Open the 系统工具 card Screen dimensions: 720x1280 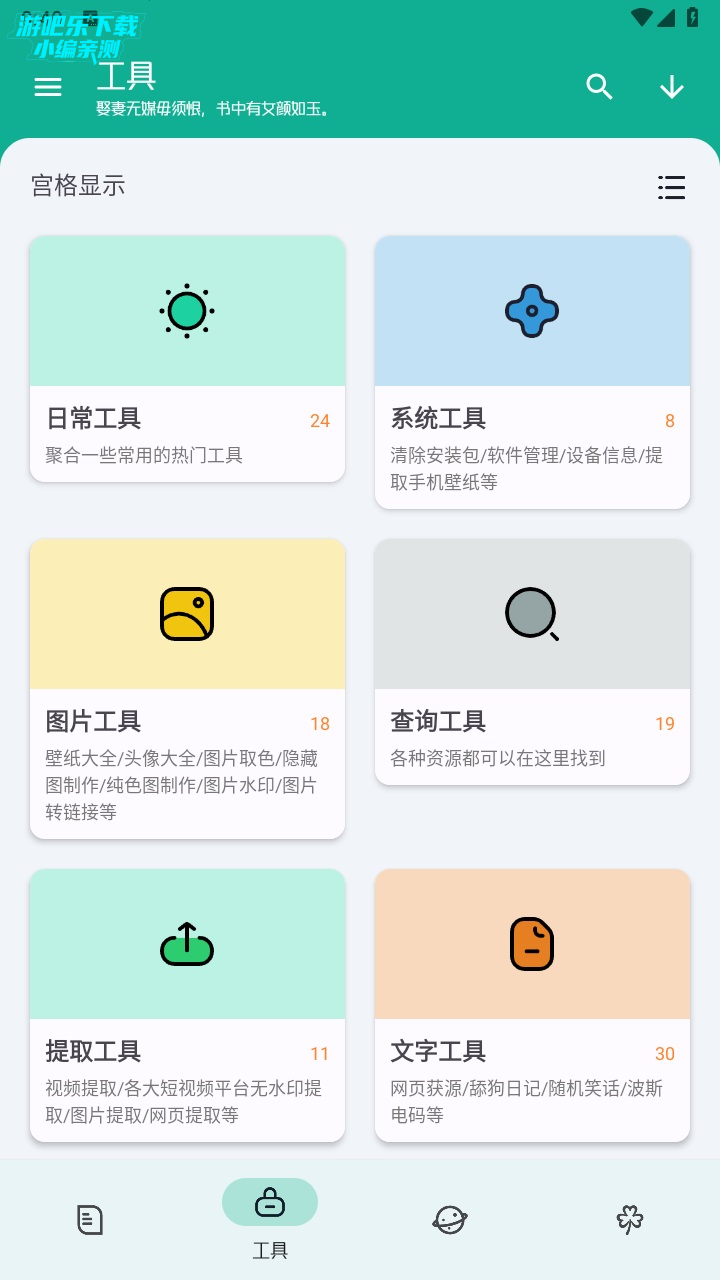pyautogui.click(x=532, y=372)
